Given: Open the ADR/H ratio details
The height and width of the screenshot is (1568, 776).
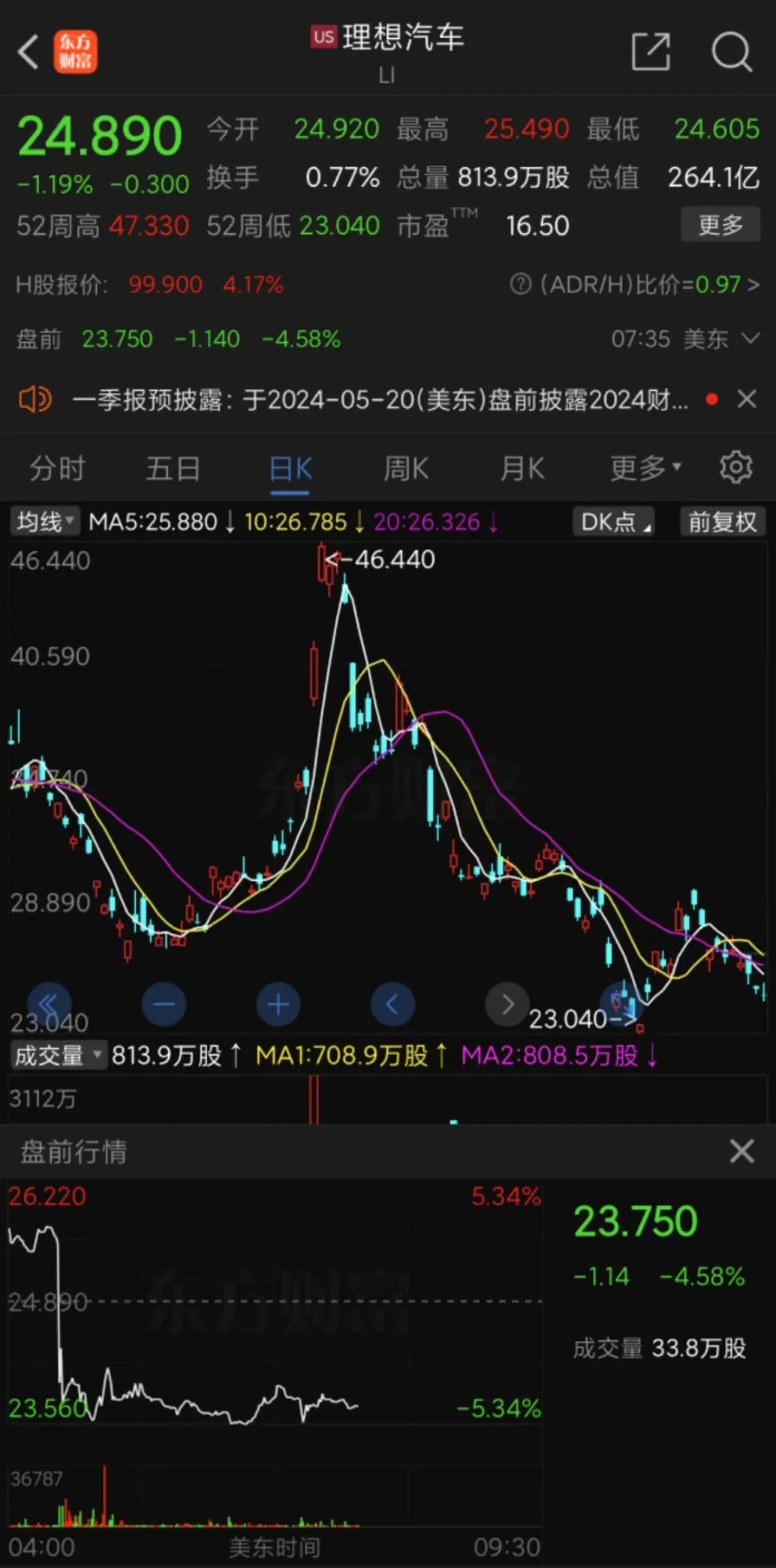Looking at the screenshot, I should 634,284.
